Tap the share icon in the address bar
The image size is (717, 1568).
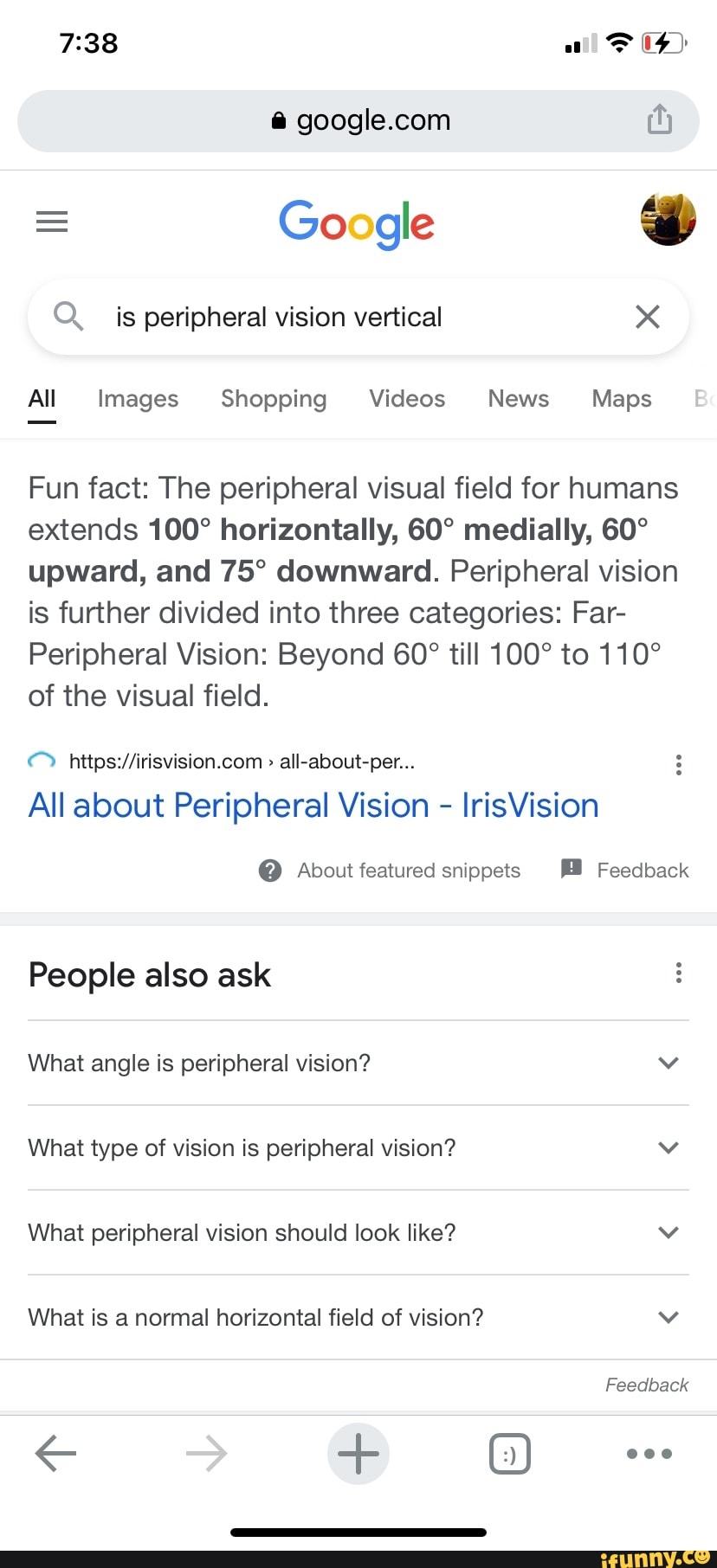point(660,120)
